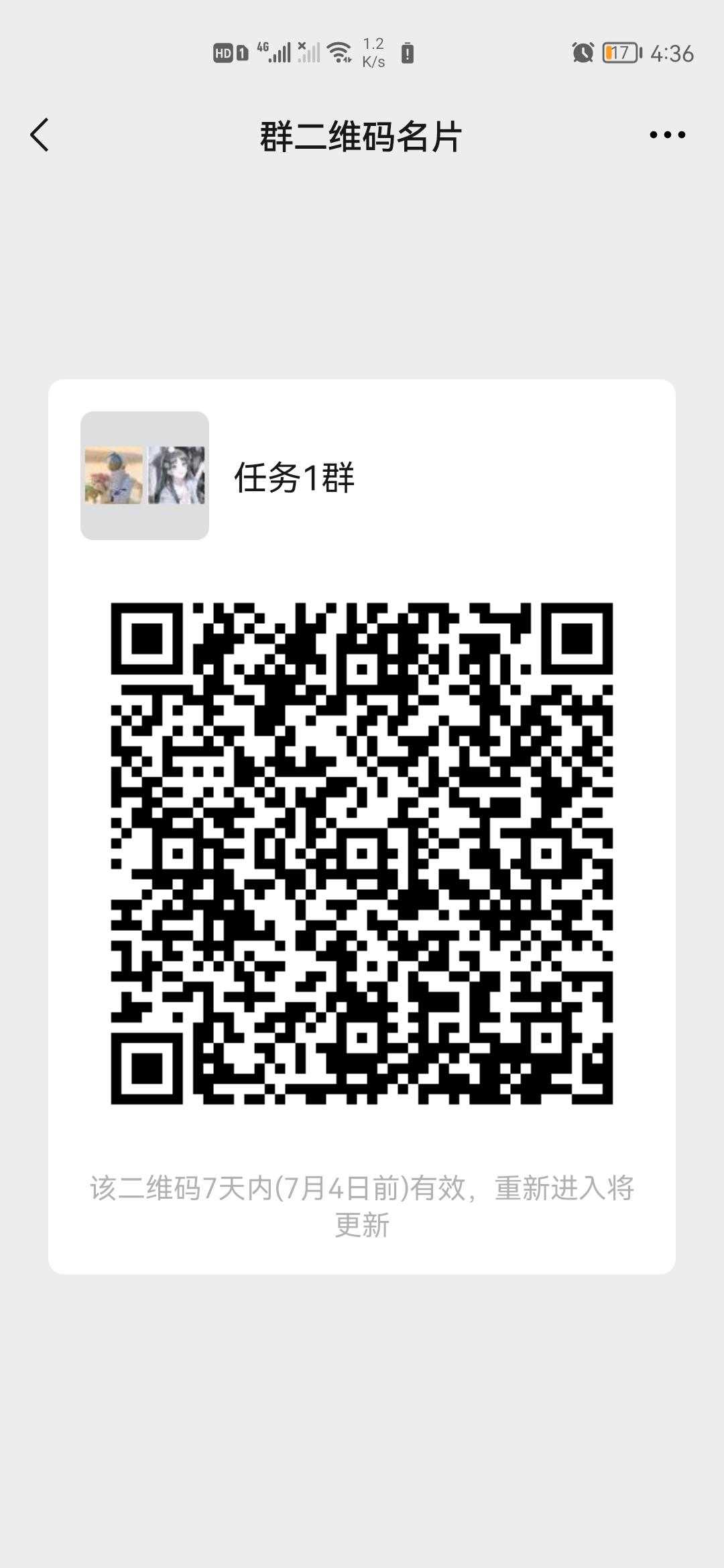Go back using the top-left arrow
The width and height of the screenshot is (724, 1568).
(40, 135)
